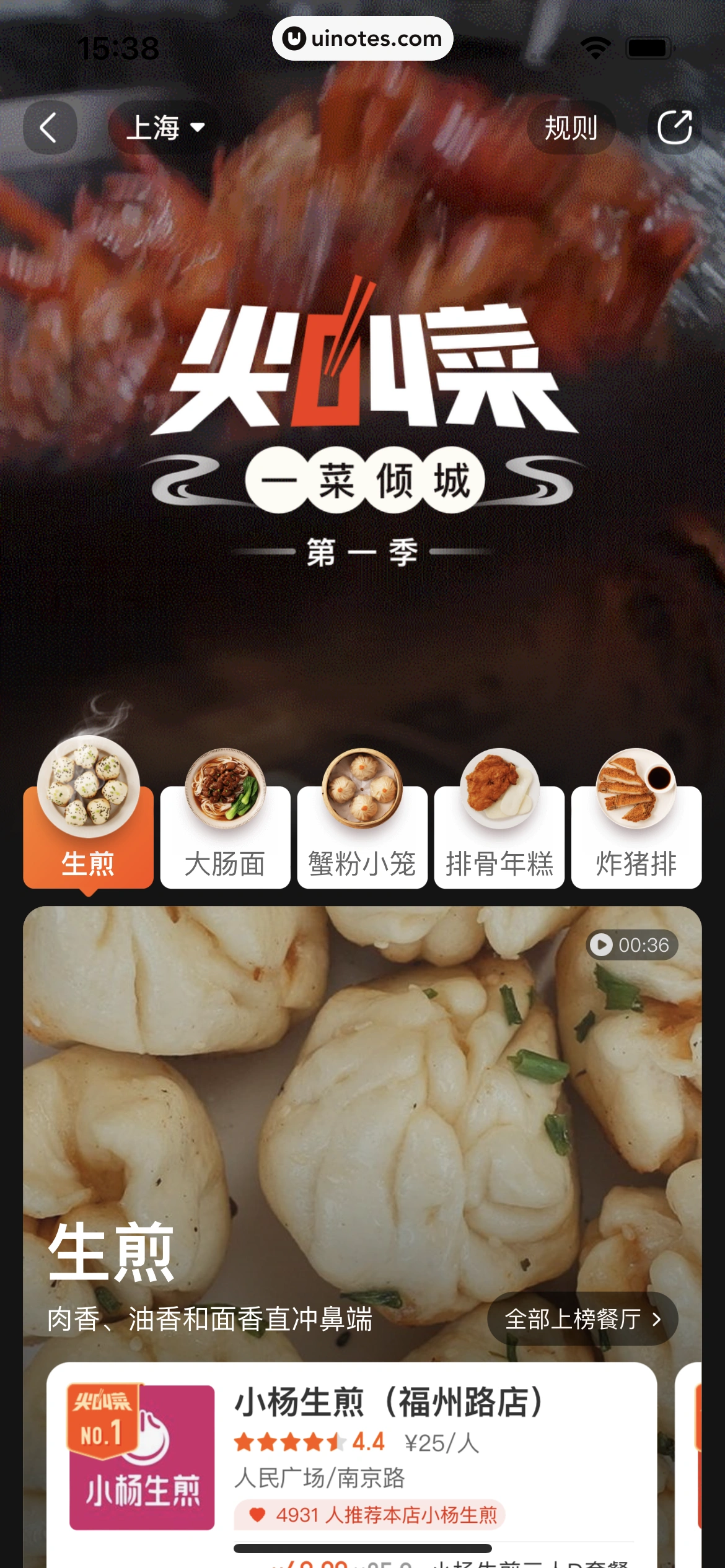The image size is (725, 1568).
Task: Open the 规则 rules page
Action: 571,128
